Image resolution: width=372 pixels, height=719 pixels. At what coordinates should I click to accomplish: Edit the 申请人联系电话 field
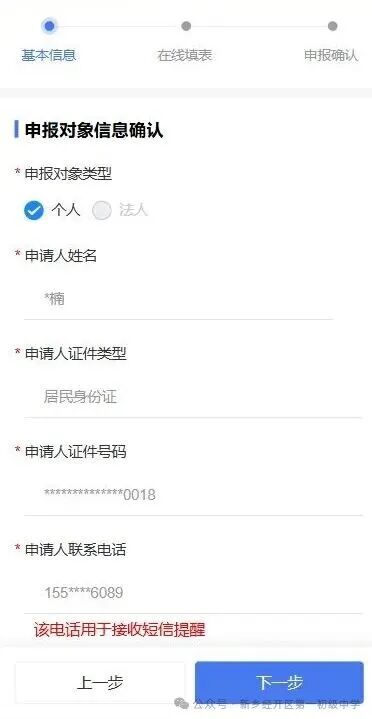193,593
